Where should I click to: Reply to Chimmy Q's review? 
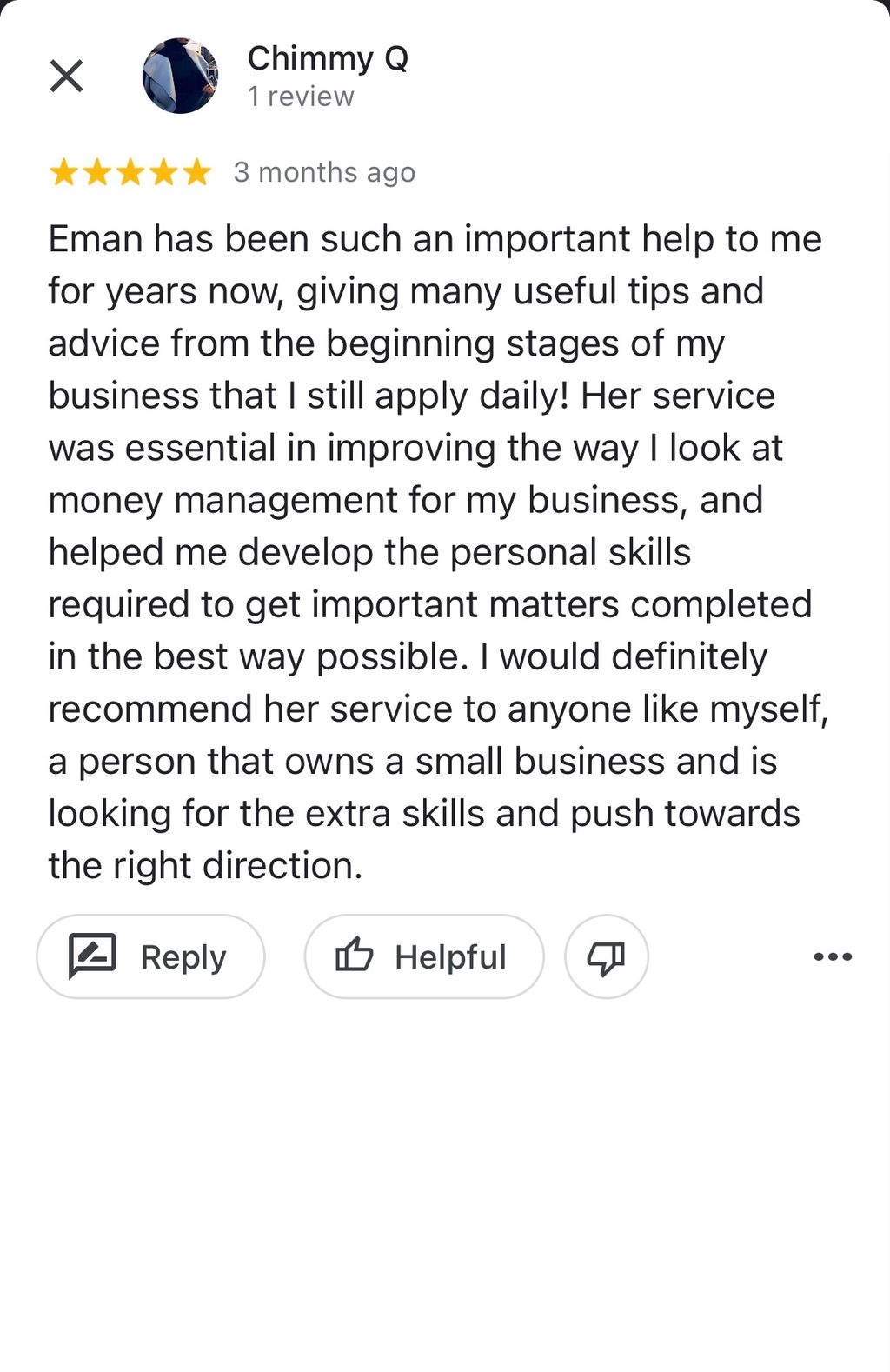(150, 956)
